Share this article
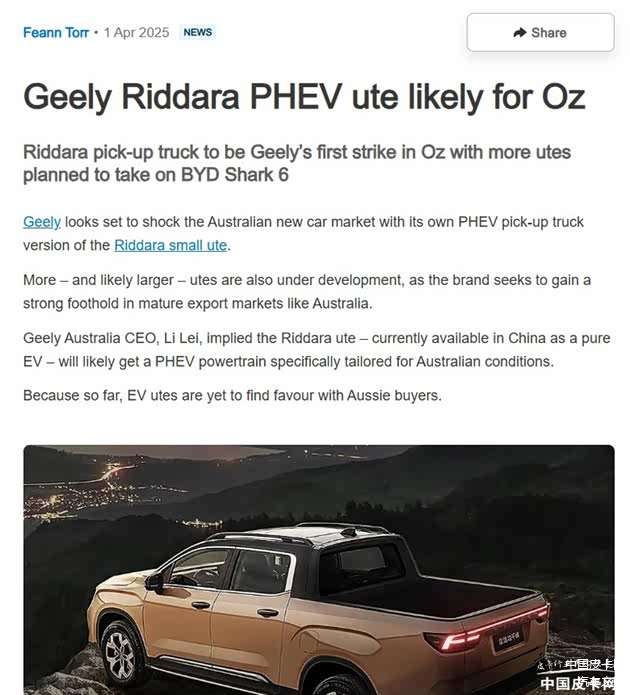630x695 pixels. point(540,32)
